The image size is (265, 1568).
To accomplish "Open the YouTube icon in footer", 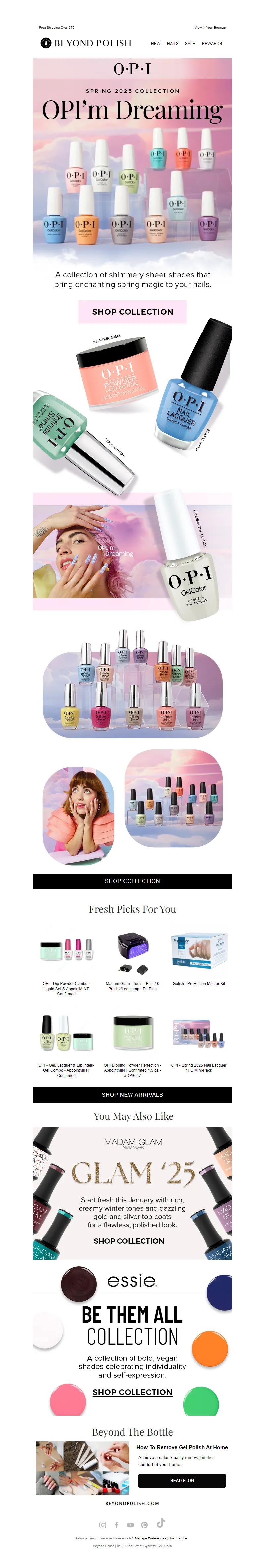I will (130, 1525).
